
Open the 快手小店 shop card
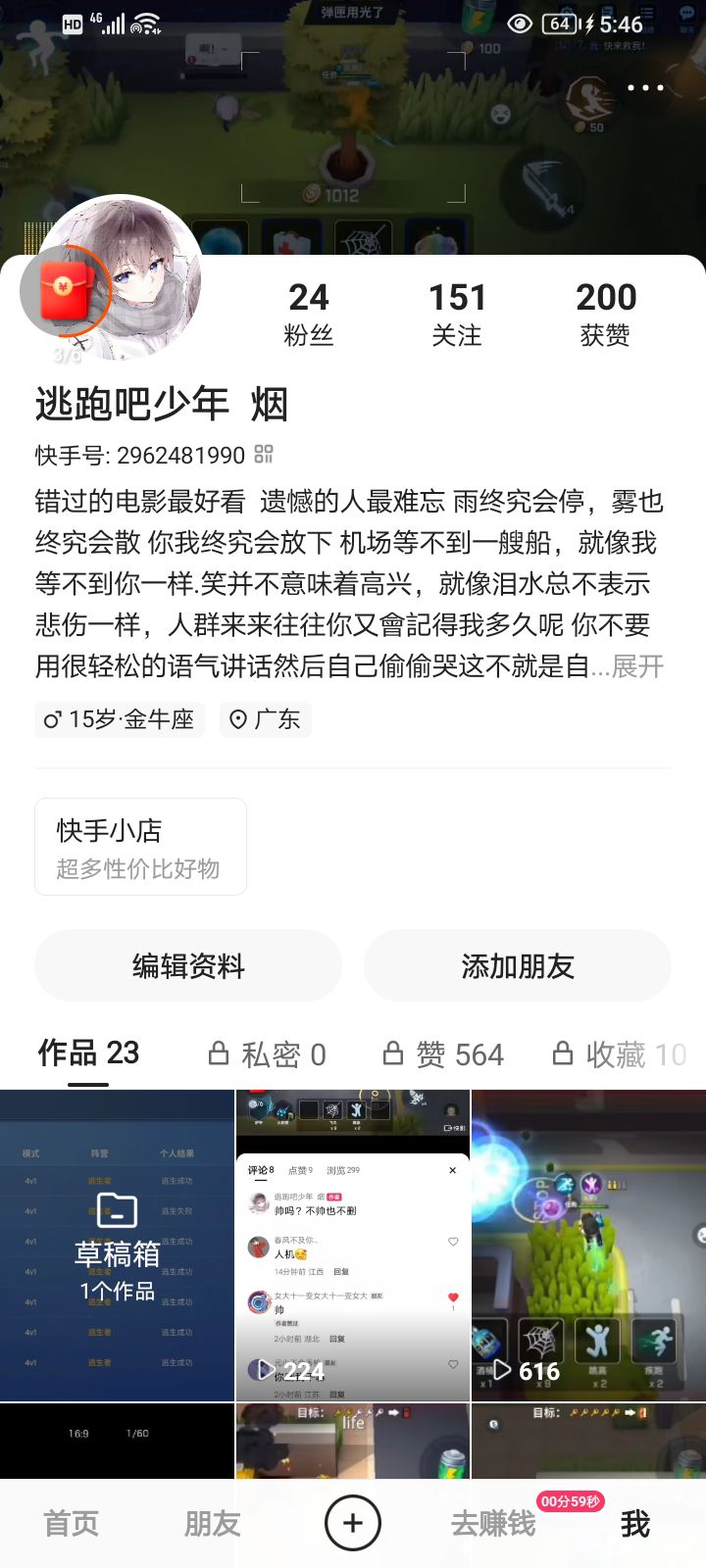pyautogui.click(x=140, y=847)
